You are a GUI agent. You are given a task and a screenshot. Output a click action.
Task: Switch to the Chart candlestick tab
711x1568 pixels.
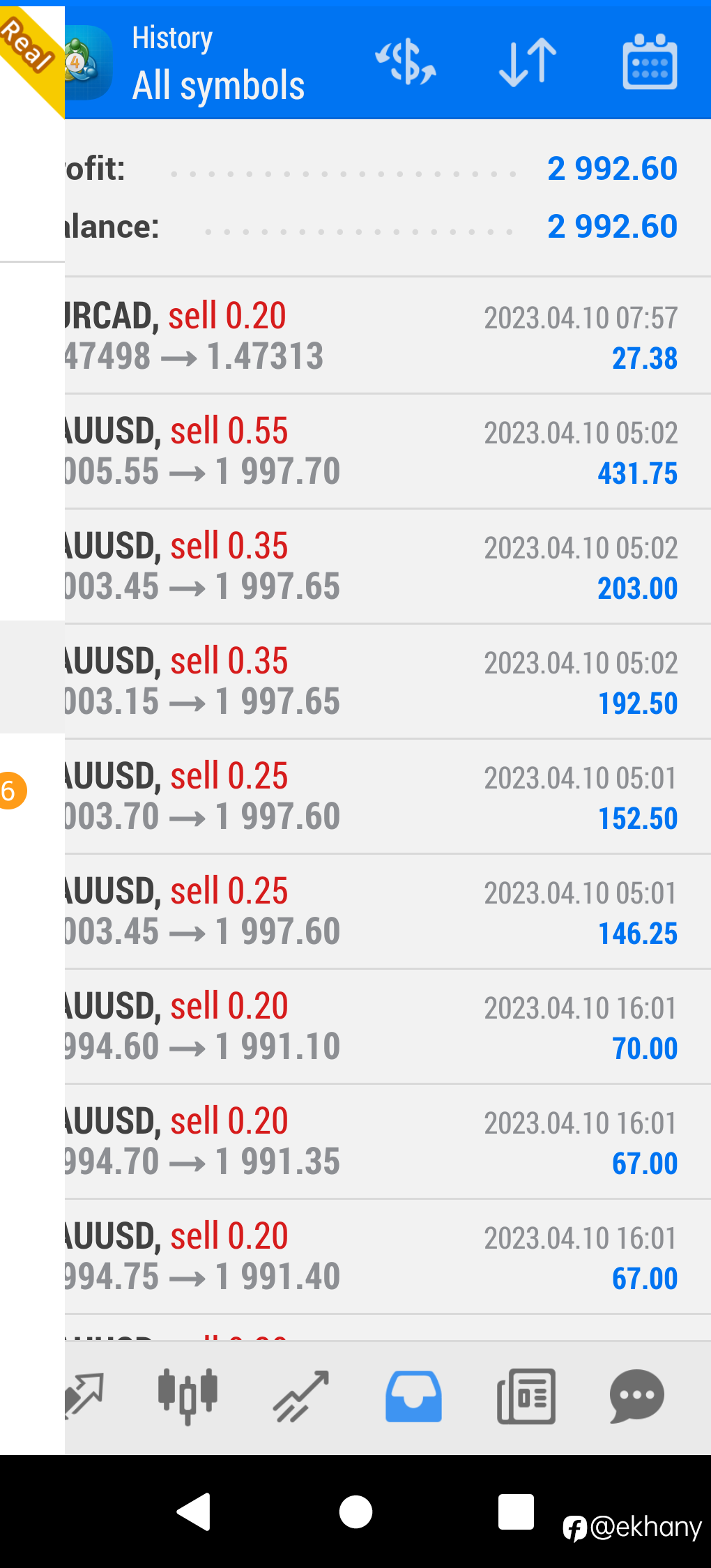[188, 1395]
